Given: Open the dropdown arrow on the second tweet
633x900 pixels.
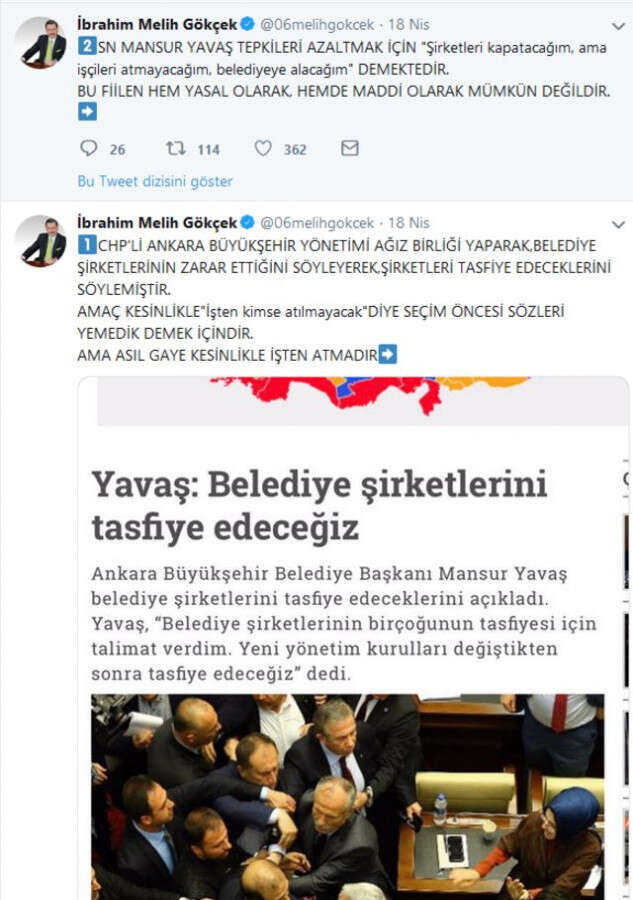Looking at the screenshot, I should pyautogui.click(x=617, y=223).
